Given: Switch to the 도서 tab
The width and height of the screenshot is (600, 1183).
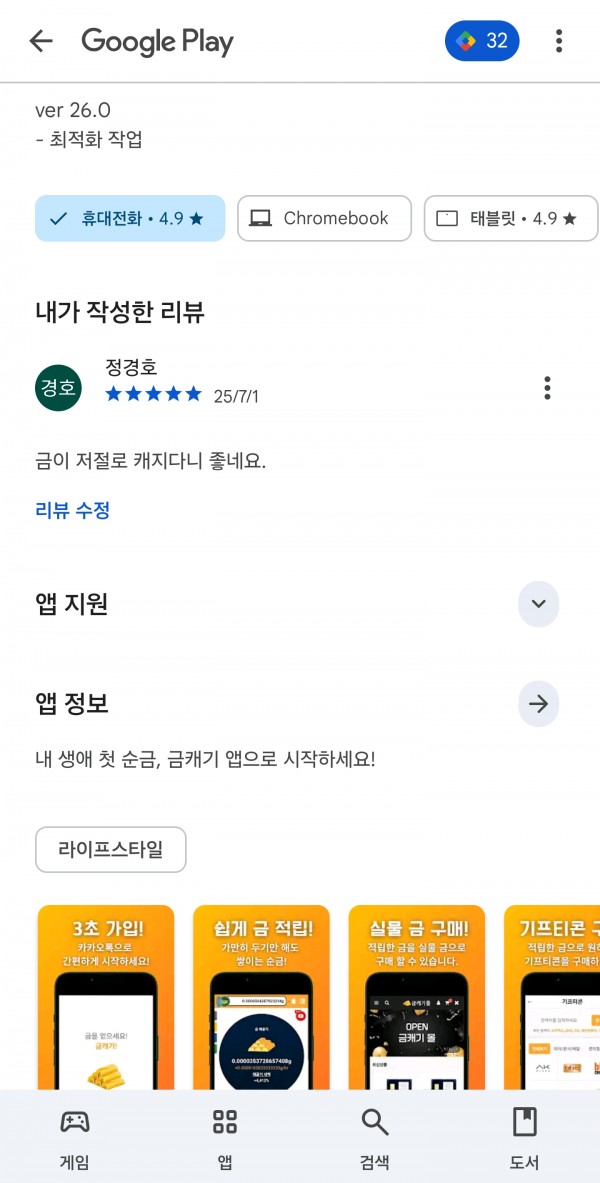Looking at the screenshot, I should coord(525,1138).
